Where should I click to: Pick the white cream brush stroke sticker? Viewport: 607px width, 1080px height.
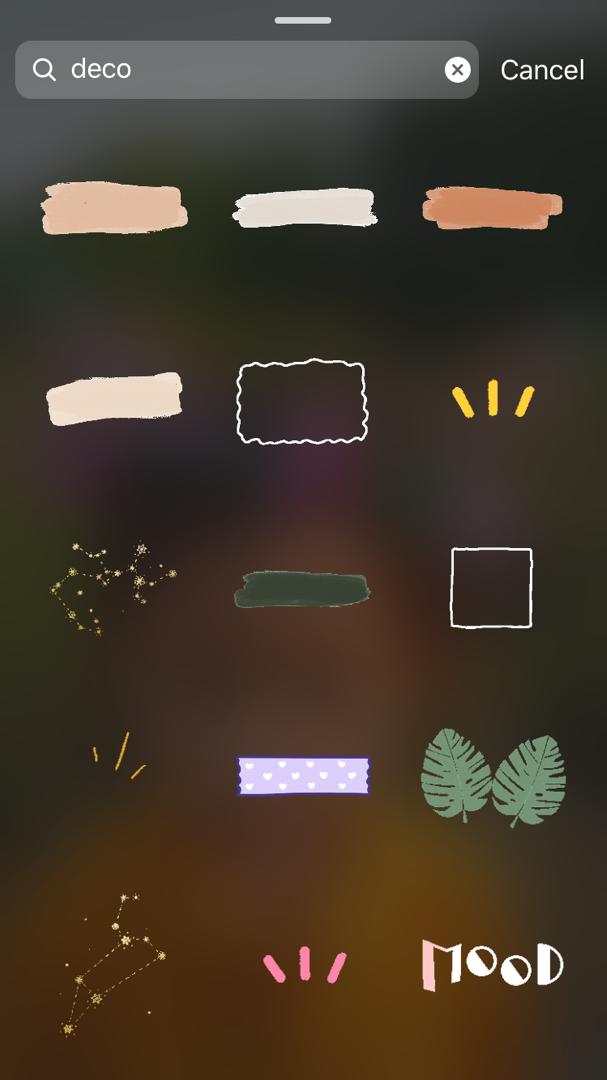click(304, 208)
